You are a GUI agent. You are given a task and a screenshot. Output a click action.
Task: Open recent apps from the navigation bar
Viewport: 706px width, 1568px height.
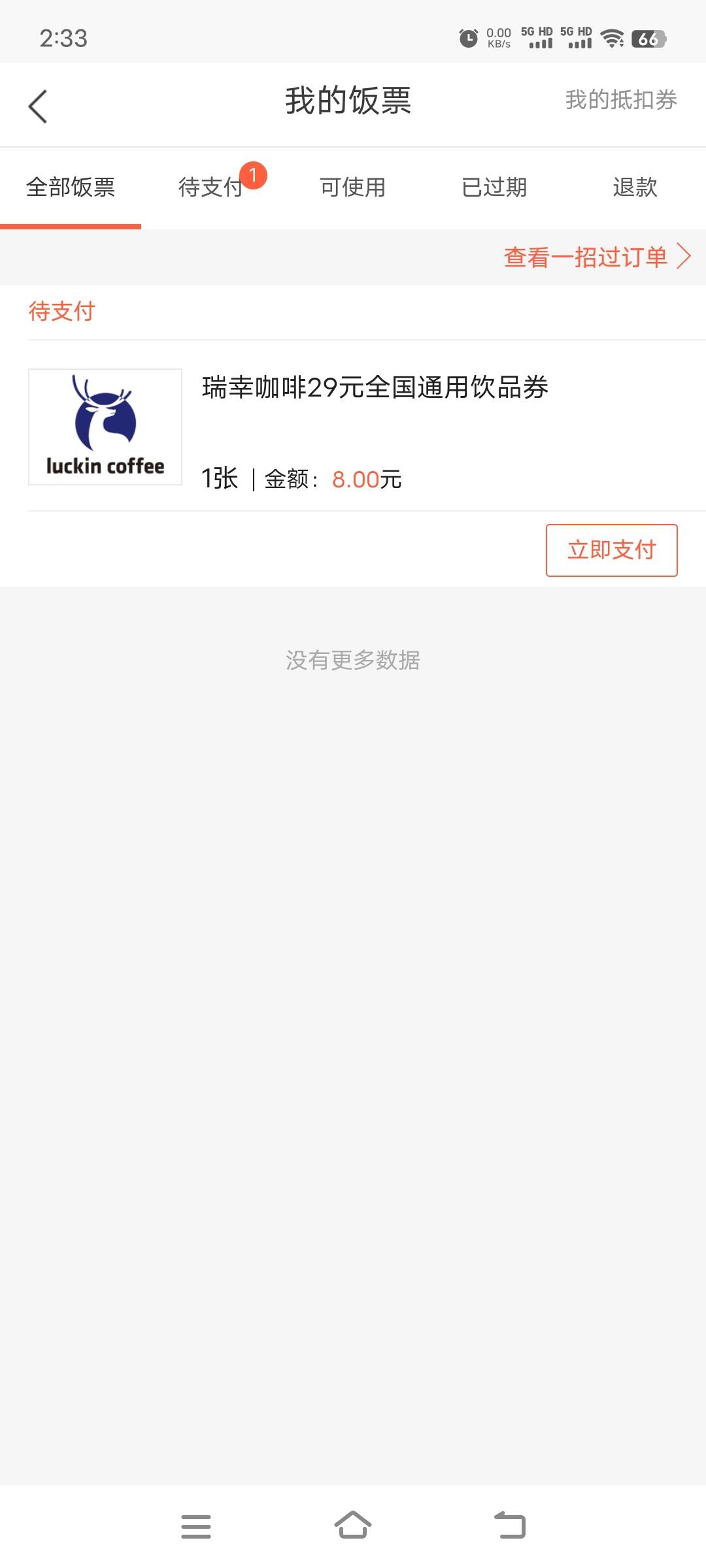[196, 1526]
